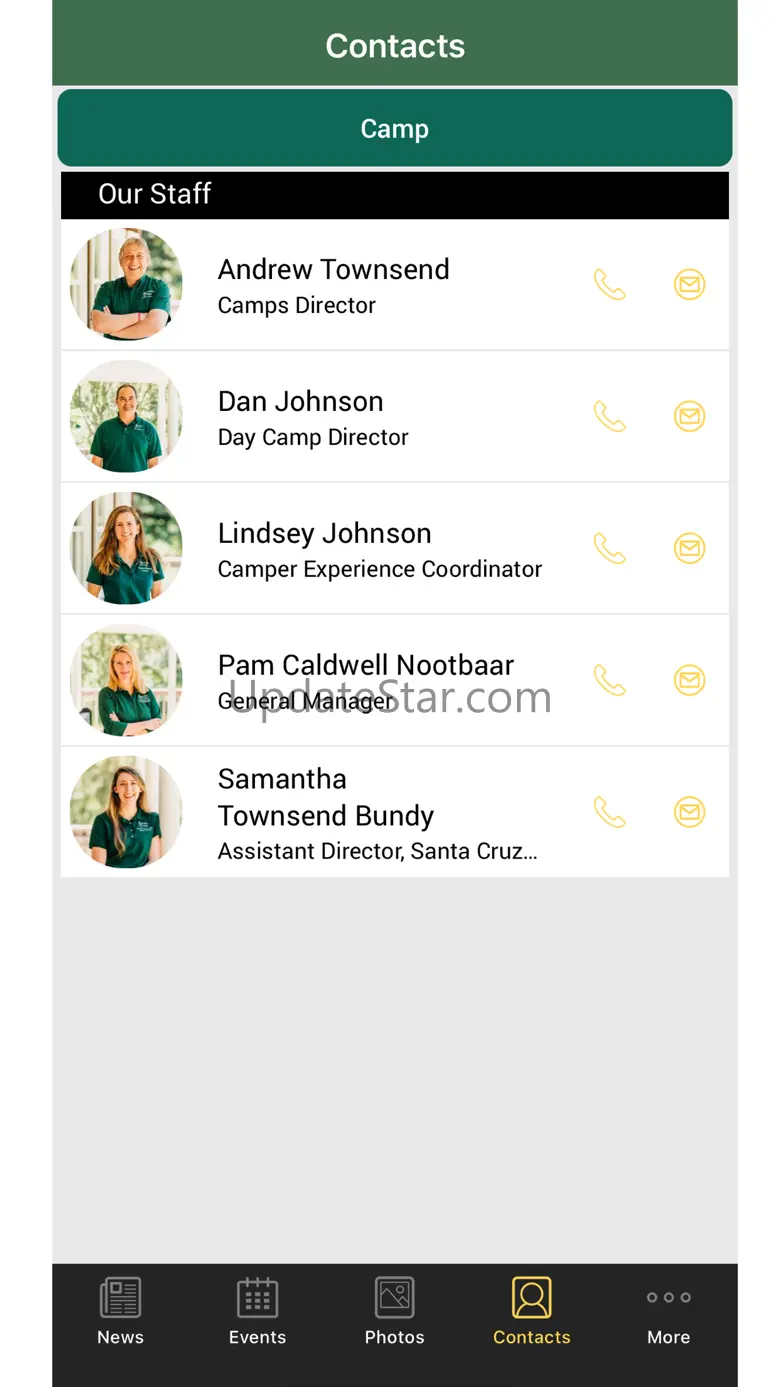Email Lindsey Johnson

(x=689, y=548)
